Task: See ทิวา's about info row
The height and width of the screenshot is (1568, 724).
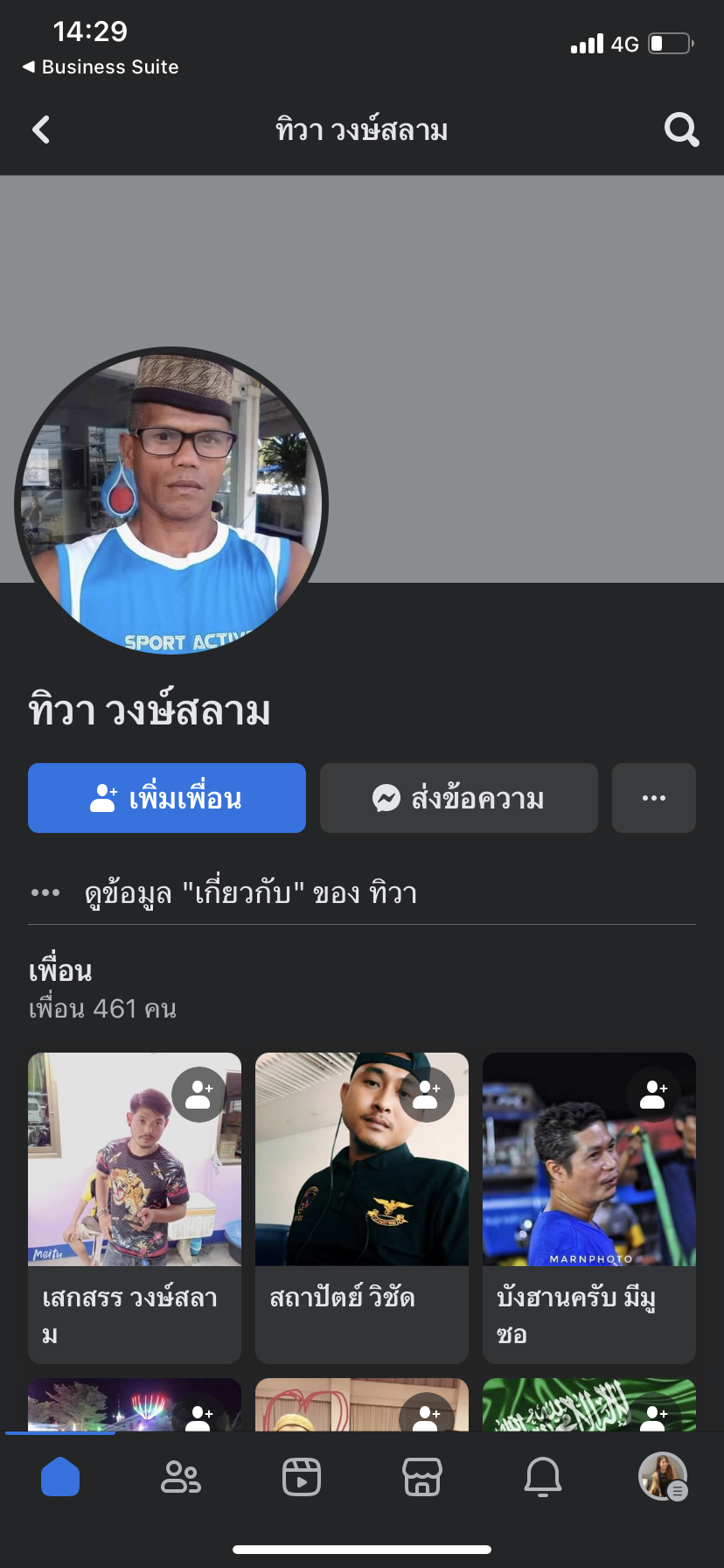Action: click(x=250, y=893)
